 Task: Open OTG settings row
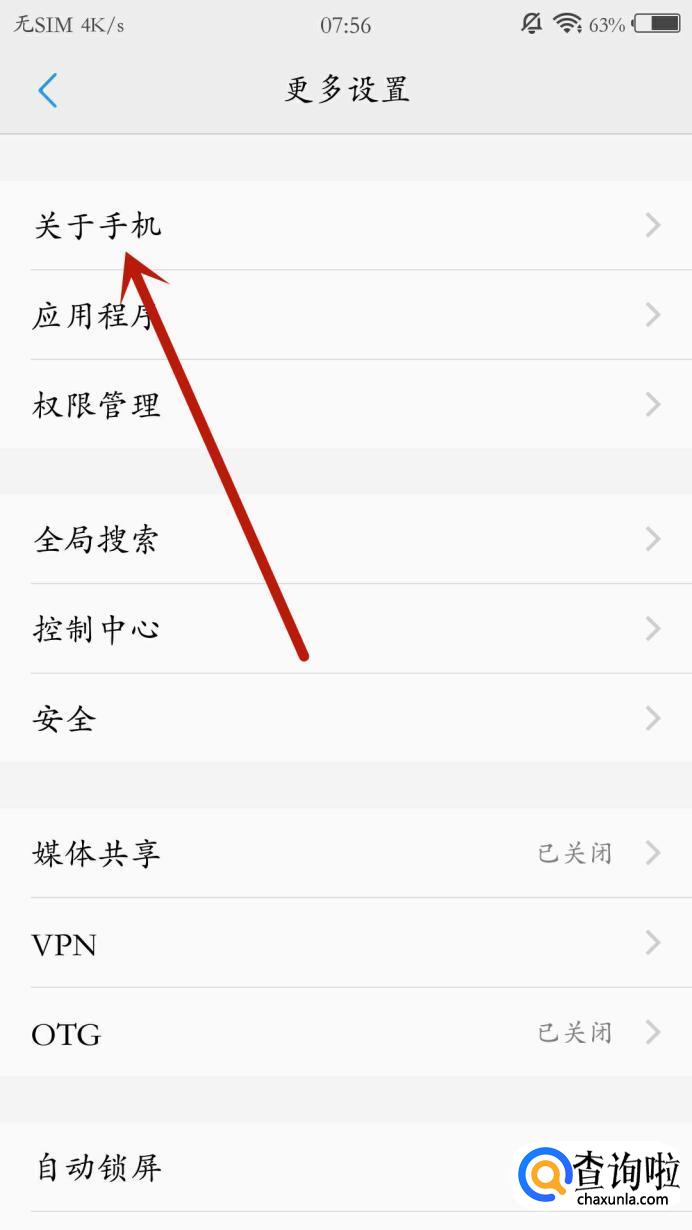345,1032
